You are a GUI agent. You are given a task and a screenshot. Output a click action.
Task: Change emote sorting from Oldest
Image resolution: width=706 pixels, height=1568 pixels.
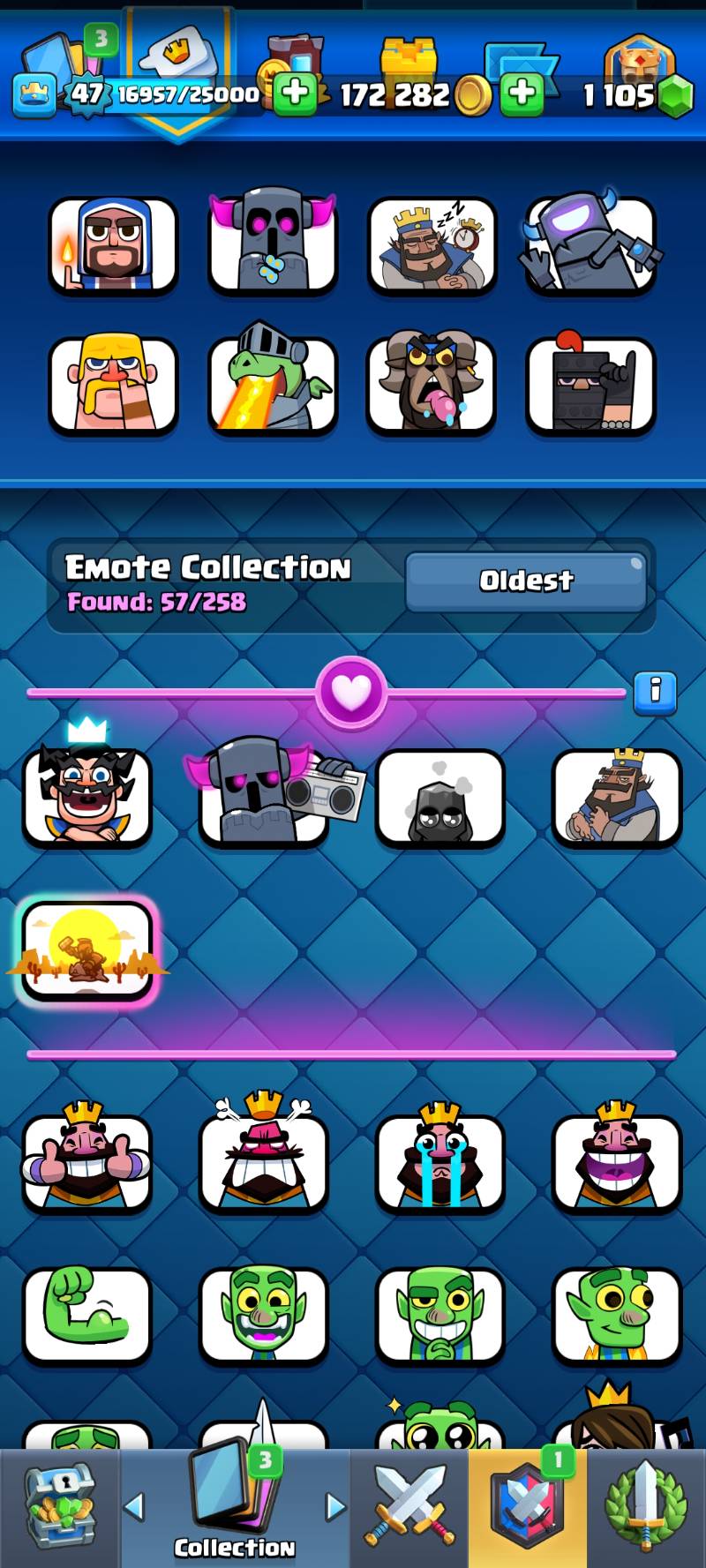(x=526, y=581)
